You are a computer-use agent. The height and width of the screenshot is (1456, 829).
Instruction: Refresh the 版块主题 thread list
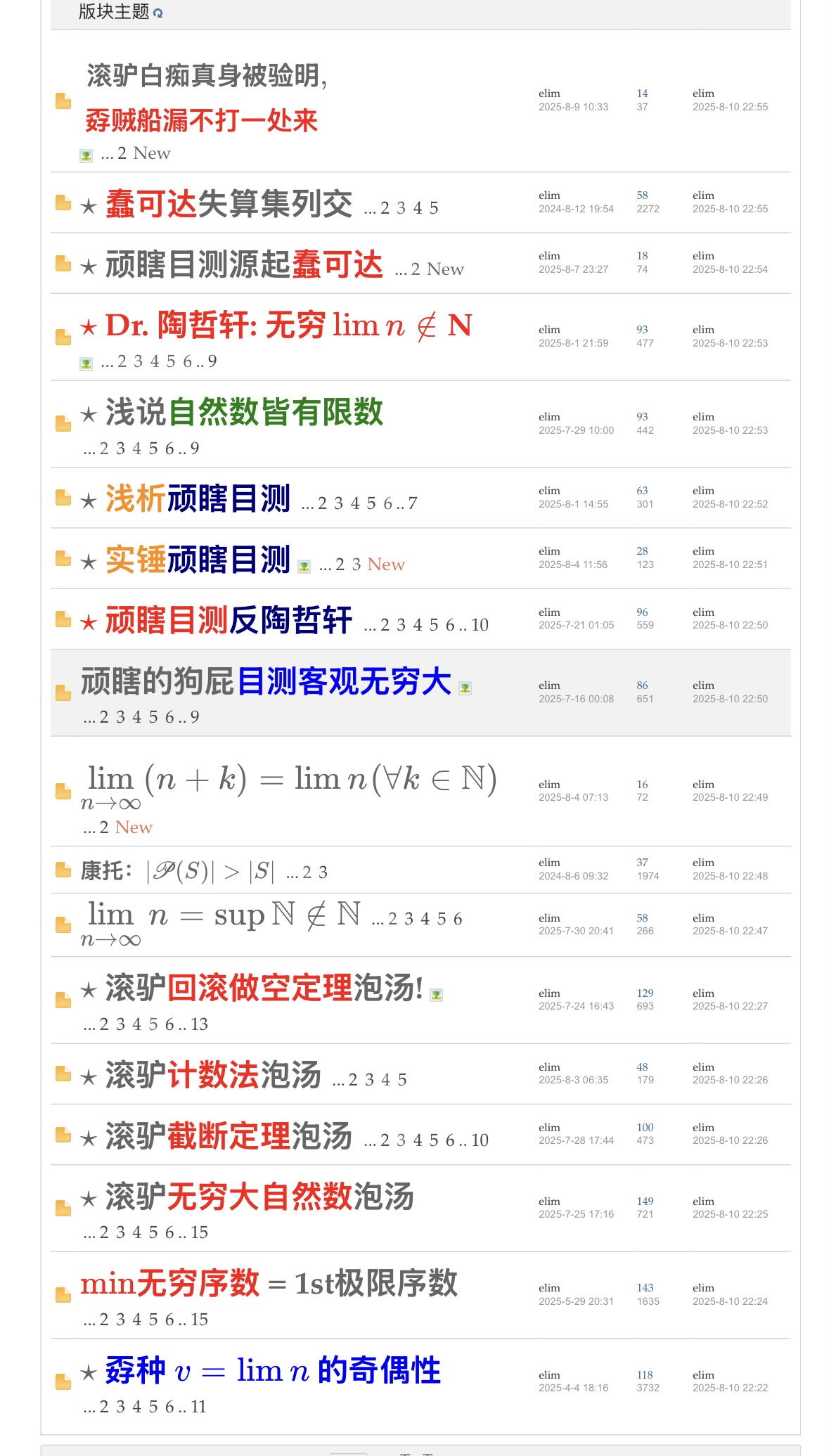pyautogui.click(x=158, y=13)
